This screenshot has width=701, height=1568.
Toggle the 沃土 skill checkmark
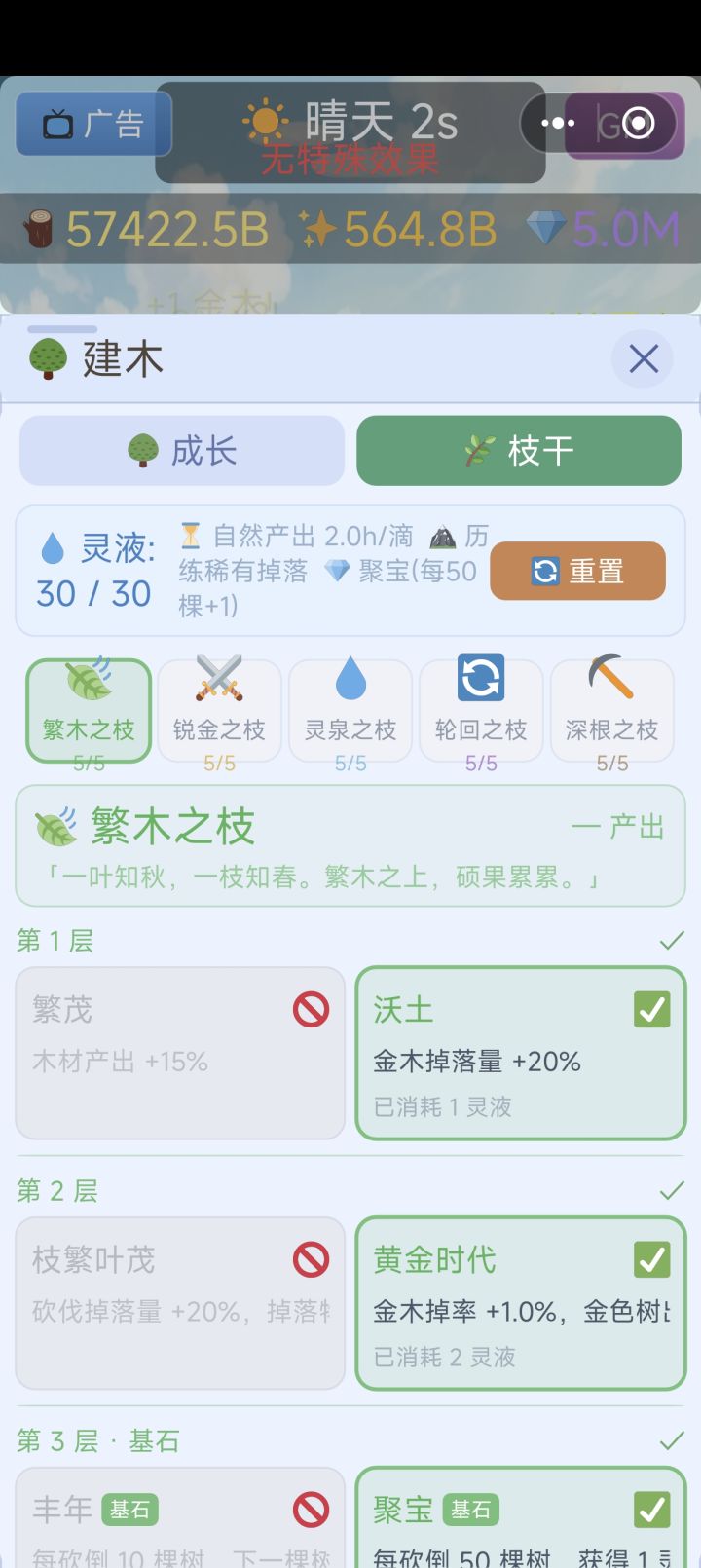(x=650, y=1010)
